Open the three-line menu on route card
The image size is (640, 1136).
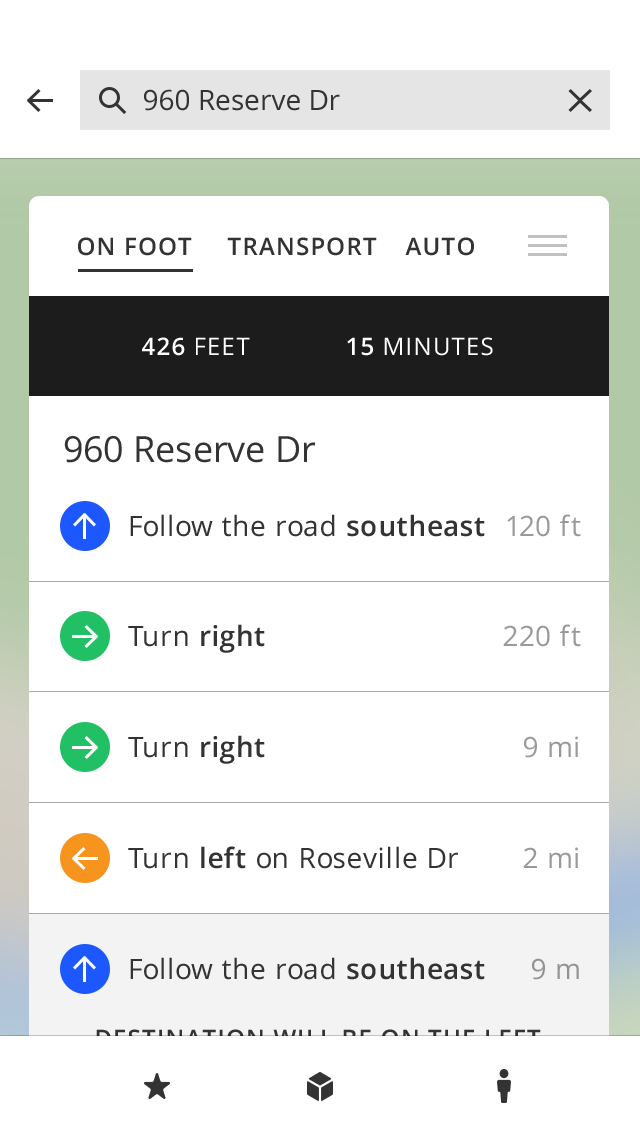pos(547,246)
